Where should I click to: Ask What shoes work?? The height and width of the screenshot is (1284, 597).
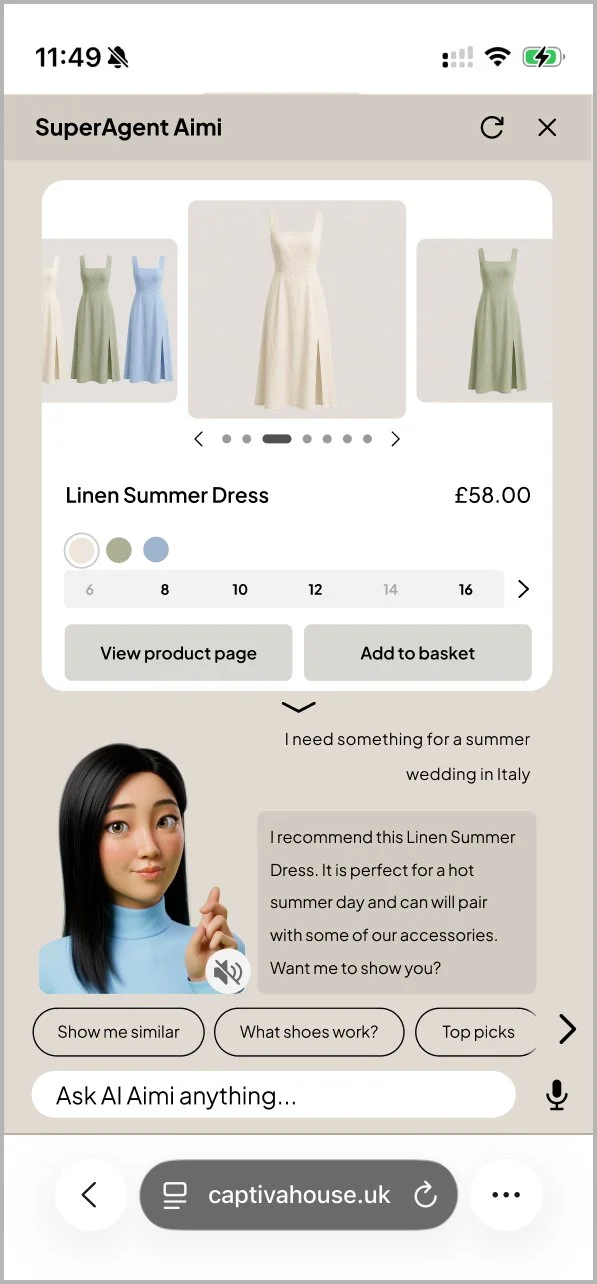(x=309, y=1032)
